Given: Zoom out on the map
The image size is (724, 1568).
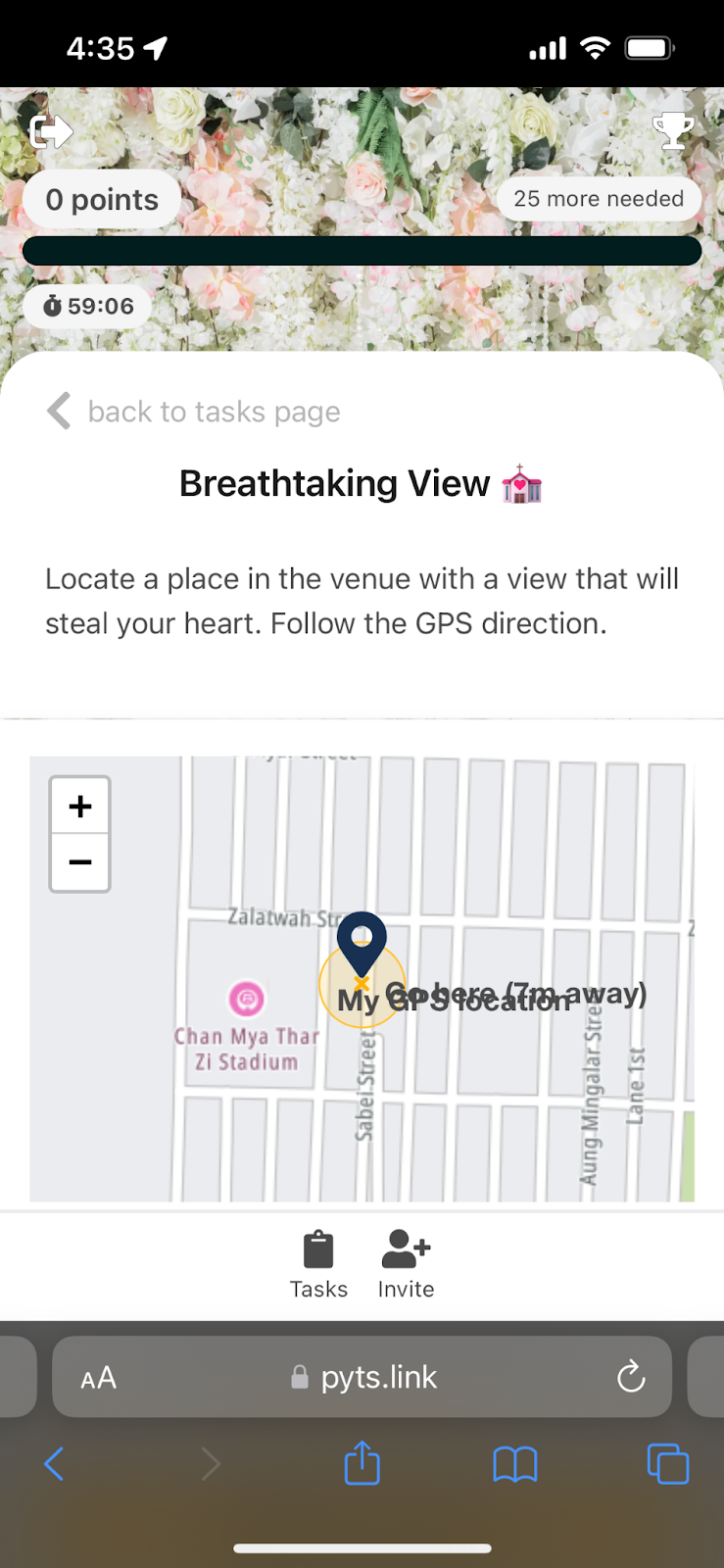Looking at the screenshot, I should (x=80, y=862).
